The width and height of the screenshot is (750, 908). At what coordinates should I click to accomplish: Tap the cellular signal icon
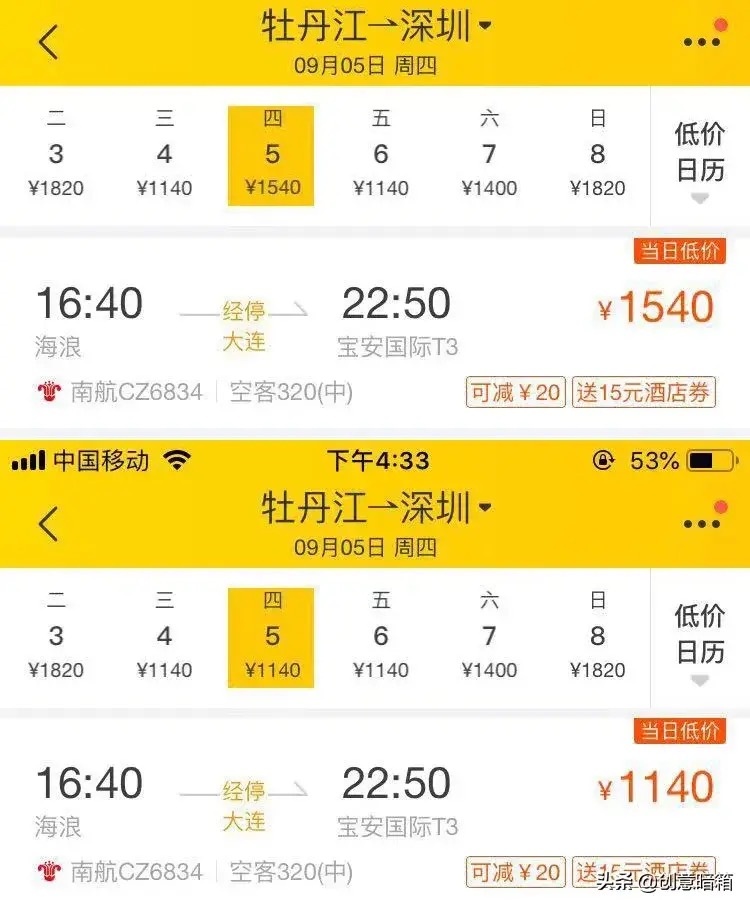[x=30, y=462]
